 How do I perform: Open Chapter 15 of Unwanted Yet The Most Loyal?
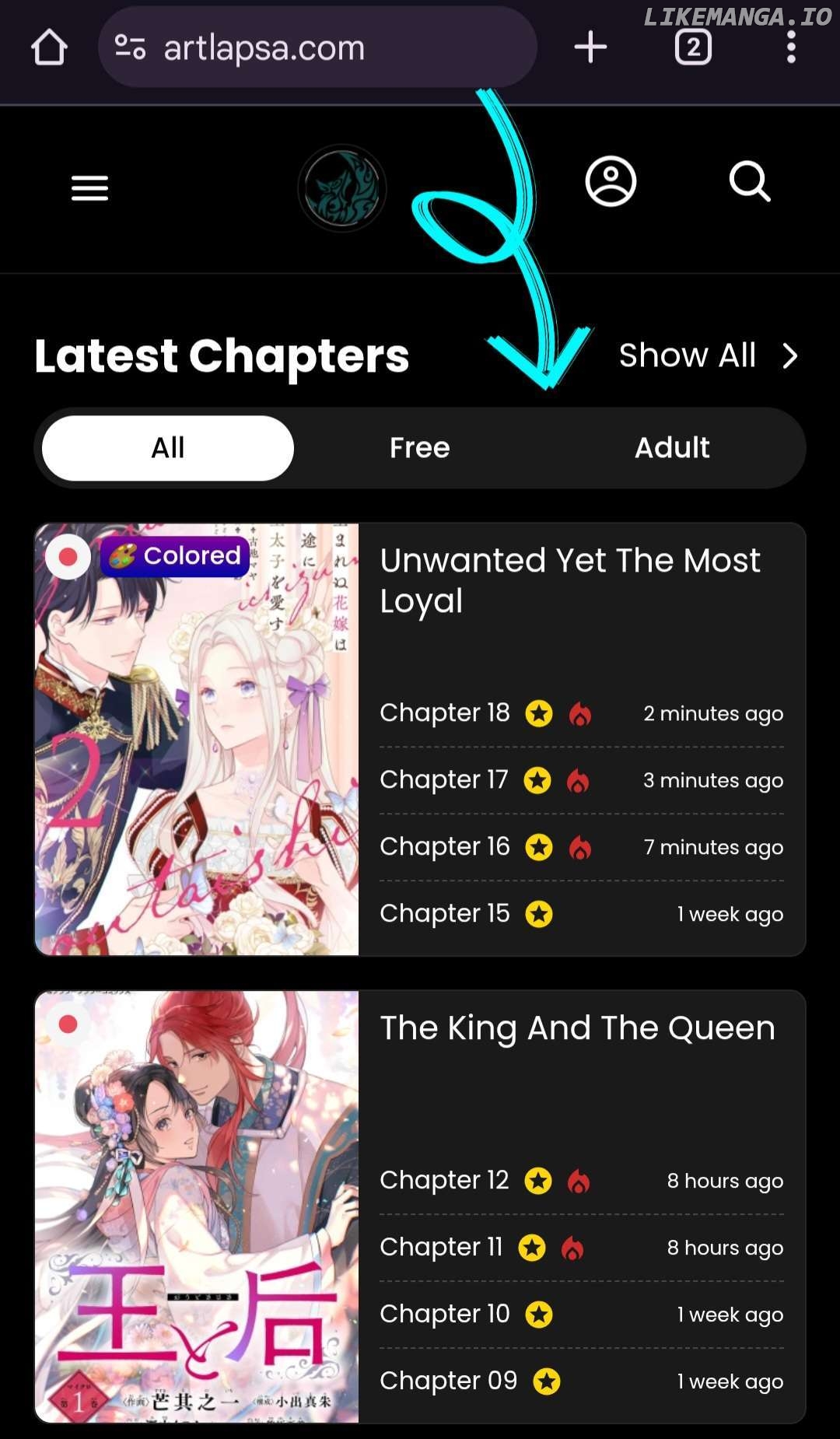445,913
